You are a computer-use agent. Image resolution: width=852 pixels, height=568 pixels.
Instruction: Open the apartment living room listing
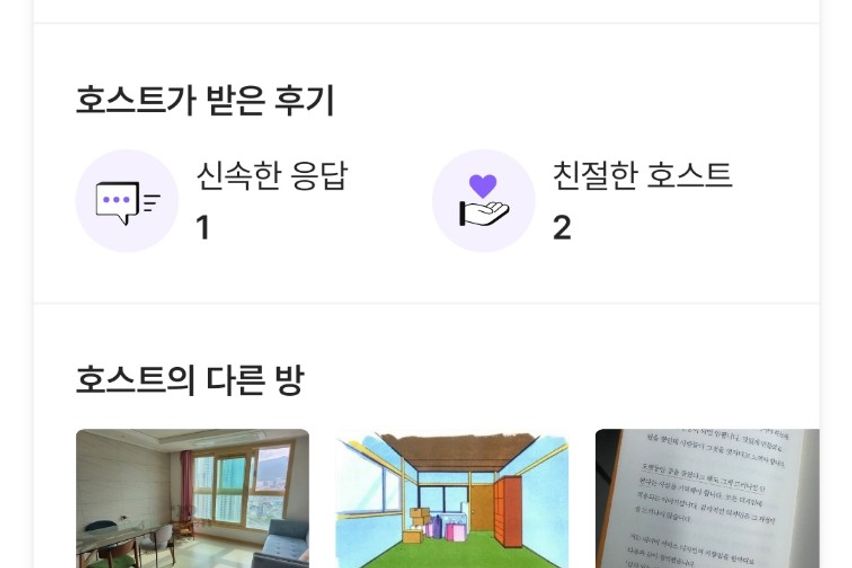pyautogui.click(x=192, y=498)
